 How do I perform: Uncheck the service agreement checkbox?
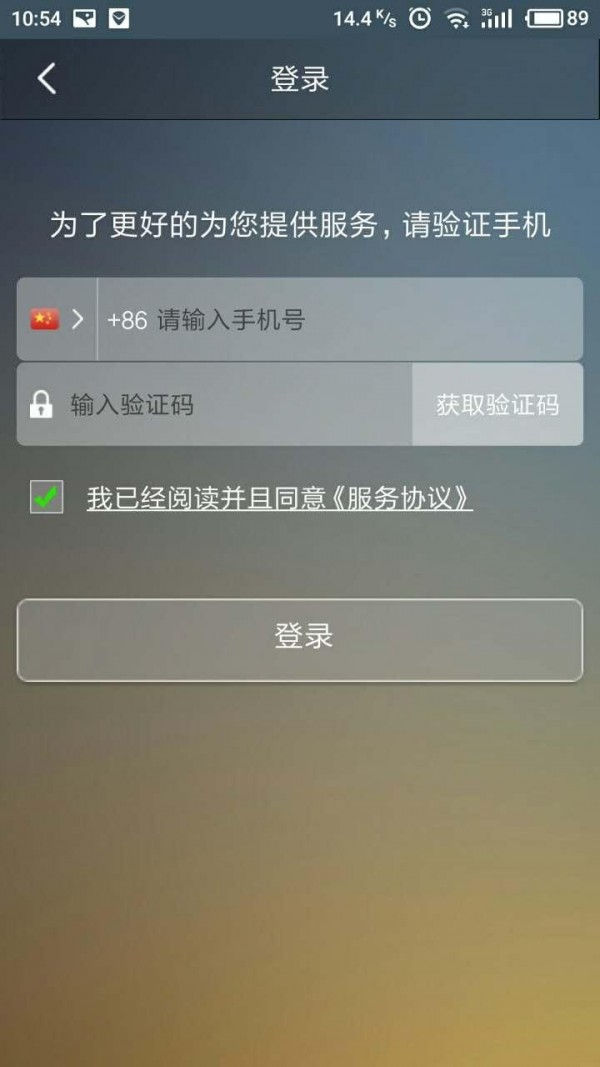tap(46, 497)
